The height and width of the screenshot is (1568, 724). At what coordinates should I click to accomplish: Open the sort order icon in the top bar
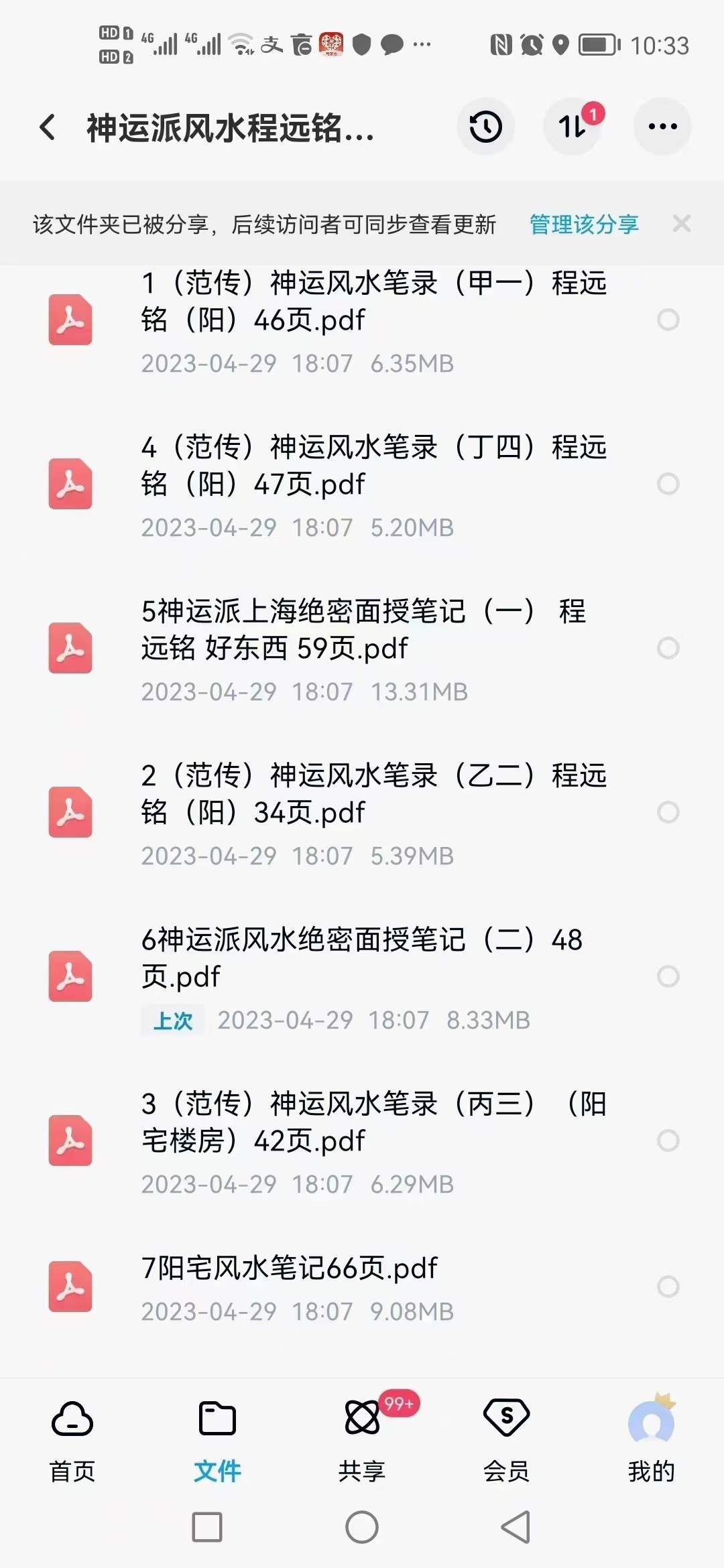click(573, 127)
